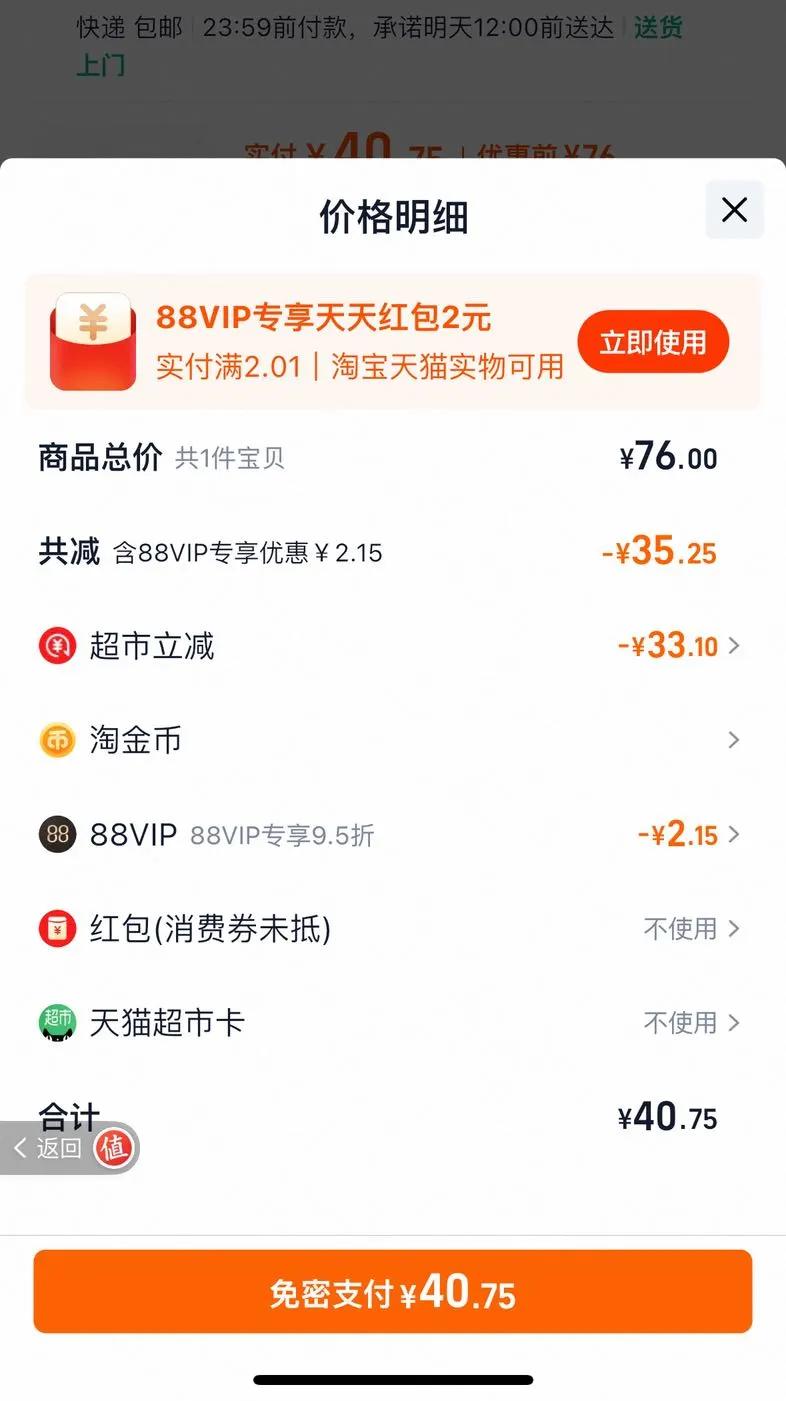Close the 价格明细 price details sheet

pyautogui.click(x=734, y=210)
